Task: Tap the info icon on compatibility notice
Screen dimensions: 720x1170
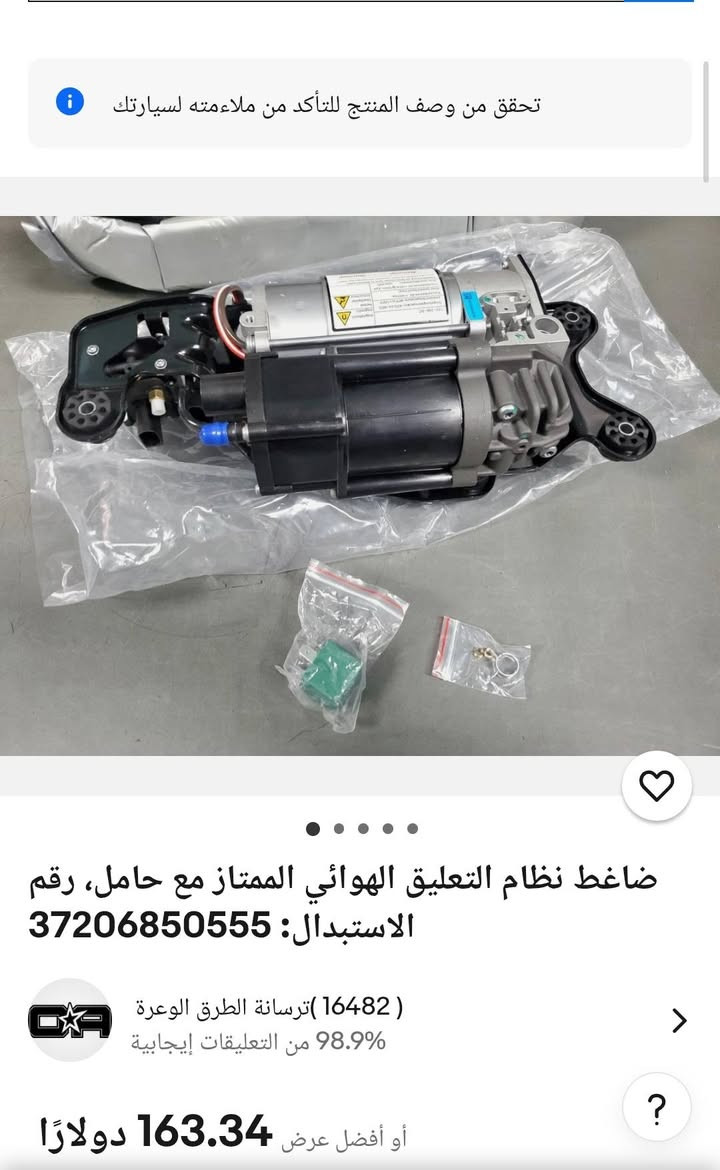Action: point(70,102)
